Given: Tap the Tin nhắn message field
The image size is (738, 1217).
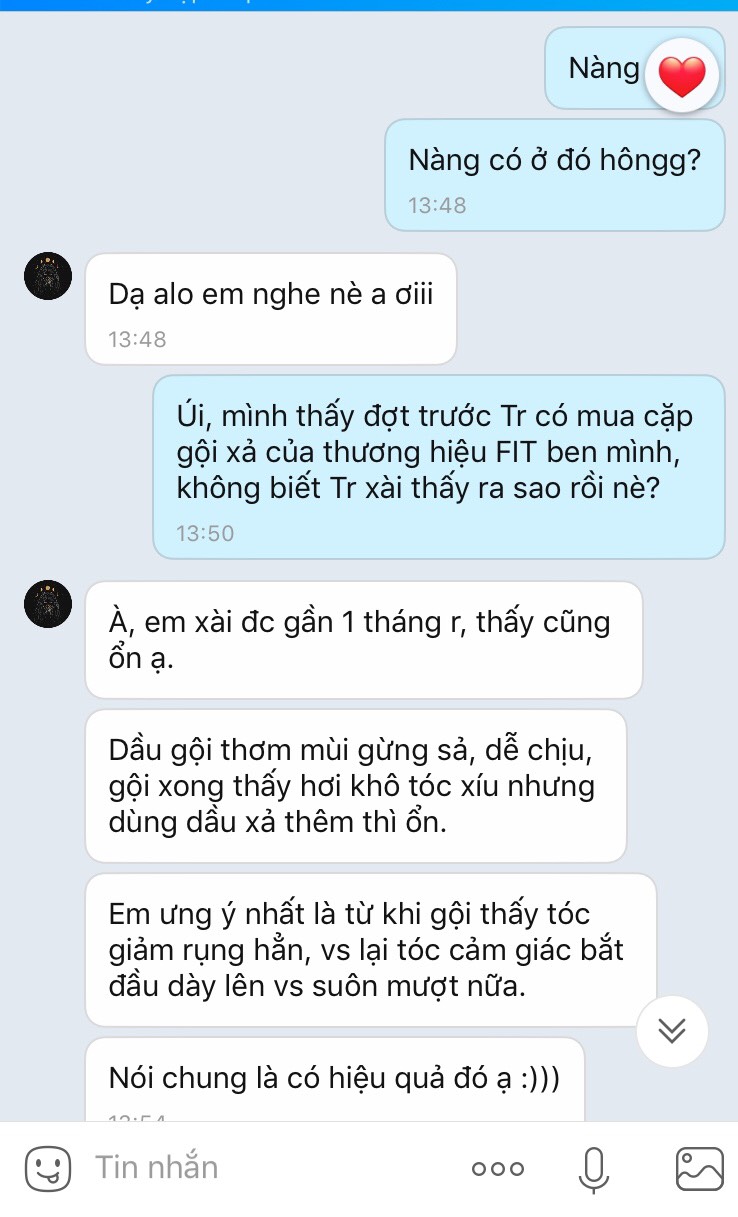Looking at the screenshot, I should 270,1167.
